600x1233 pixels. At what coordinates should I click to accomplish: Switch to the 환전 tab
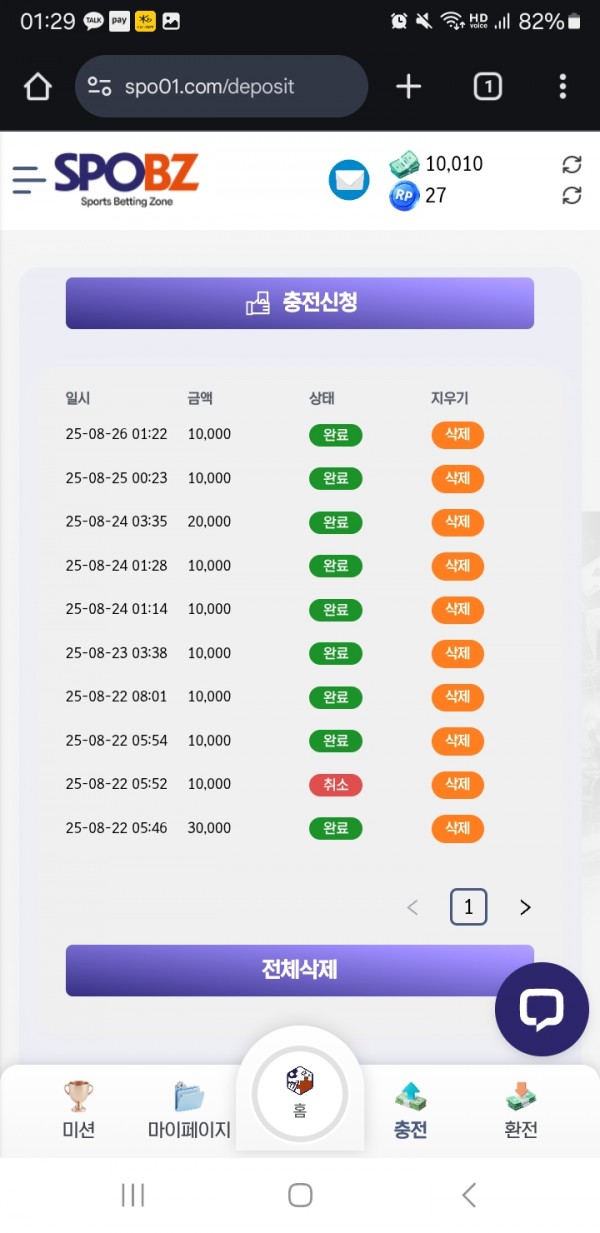click(521, 1110)
